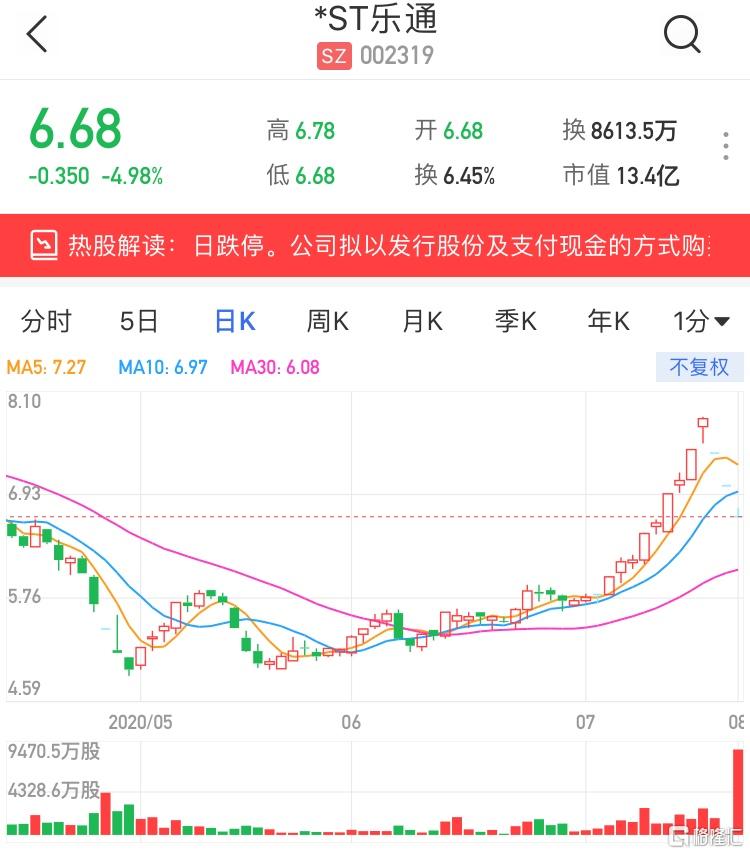Expand the 1分 interval dropdown
The height and width of the screenshot is (854, 750).
(x=701, y=321)
